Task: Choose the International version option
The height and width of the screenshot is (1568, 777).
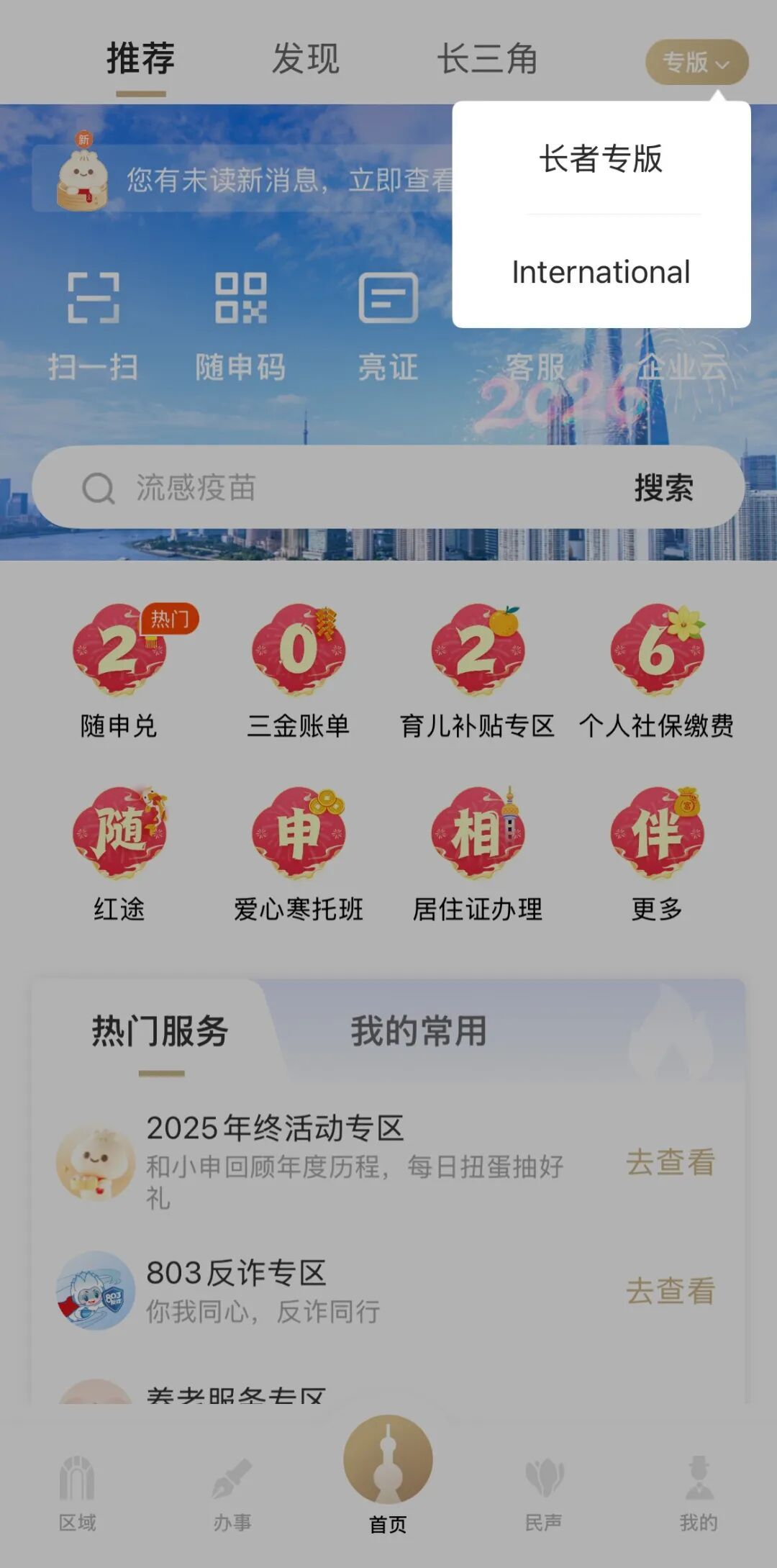Action: point(601,273)
